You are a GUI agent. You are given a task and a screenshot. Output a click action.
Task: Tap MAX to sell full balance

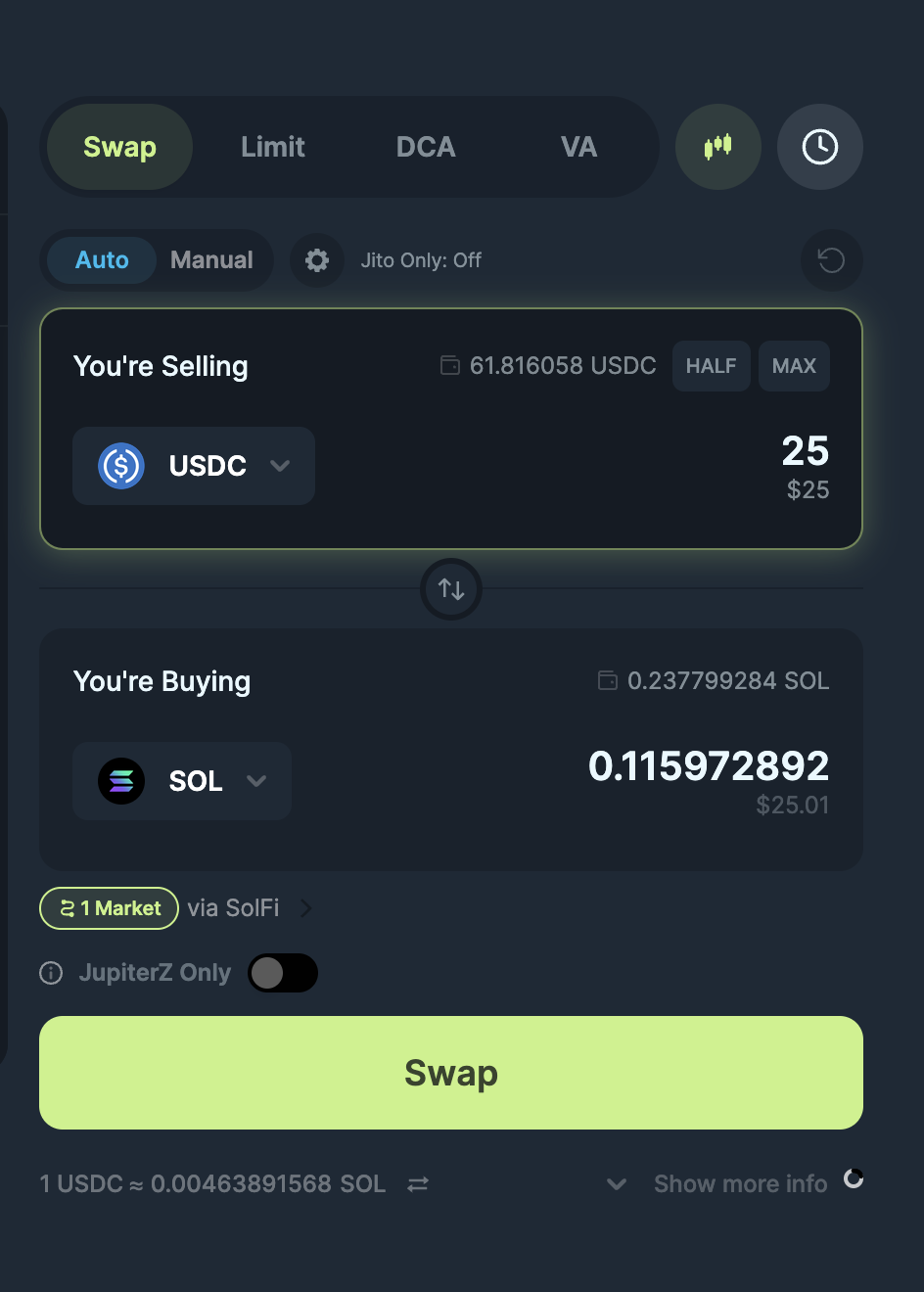click(x=794, y=366)
